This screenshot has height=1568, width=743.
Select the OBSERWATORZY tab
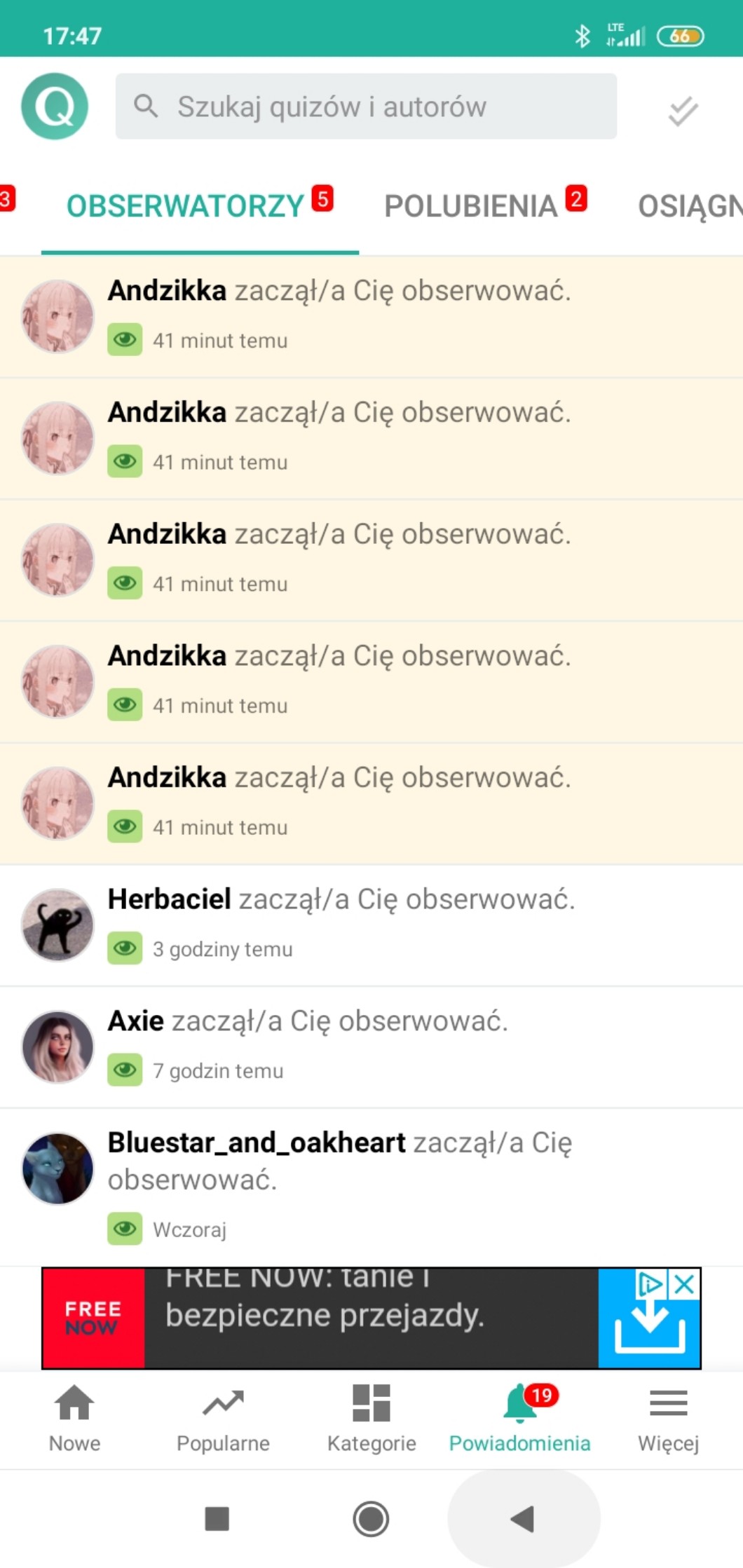click(x=200, y=205)
